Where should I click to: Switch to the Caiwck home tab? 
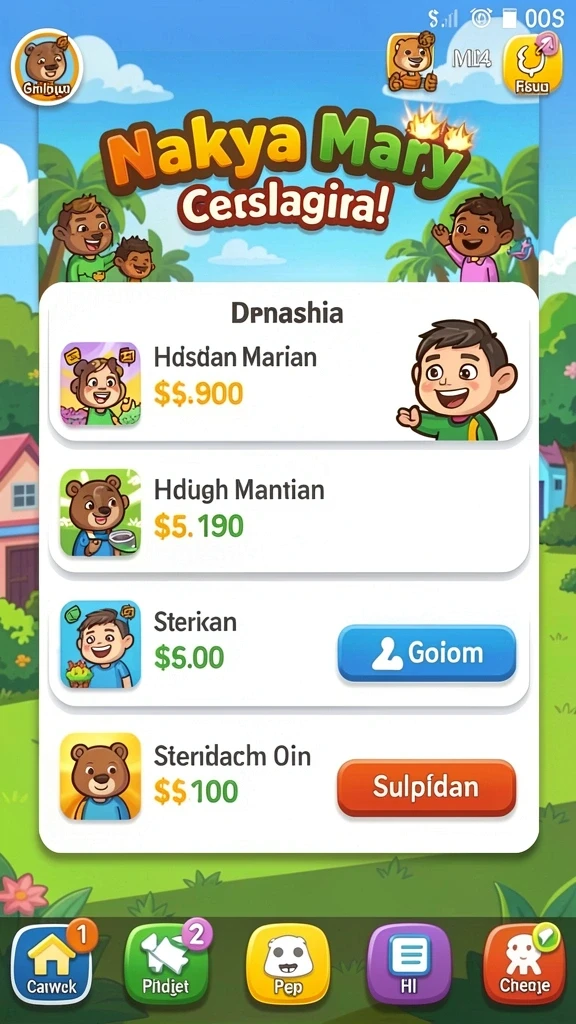[x=52, y=965]
